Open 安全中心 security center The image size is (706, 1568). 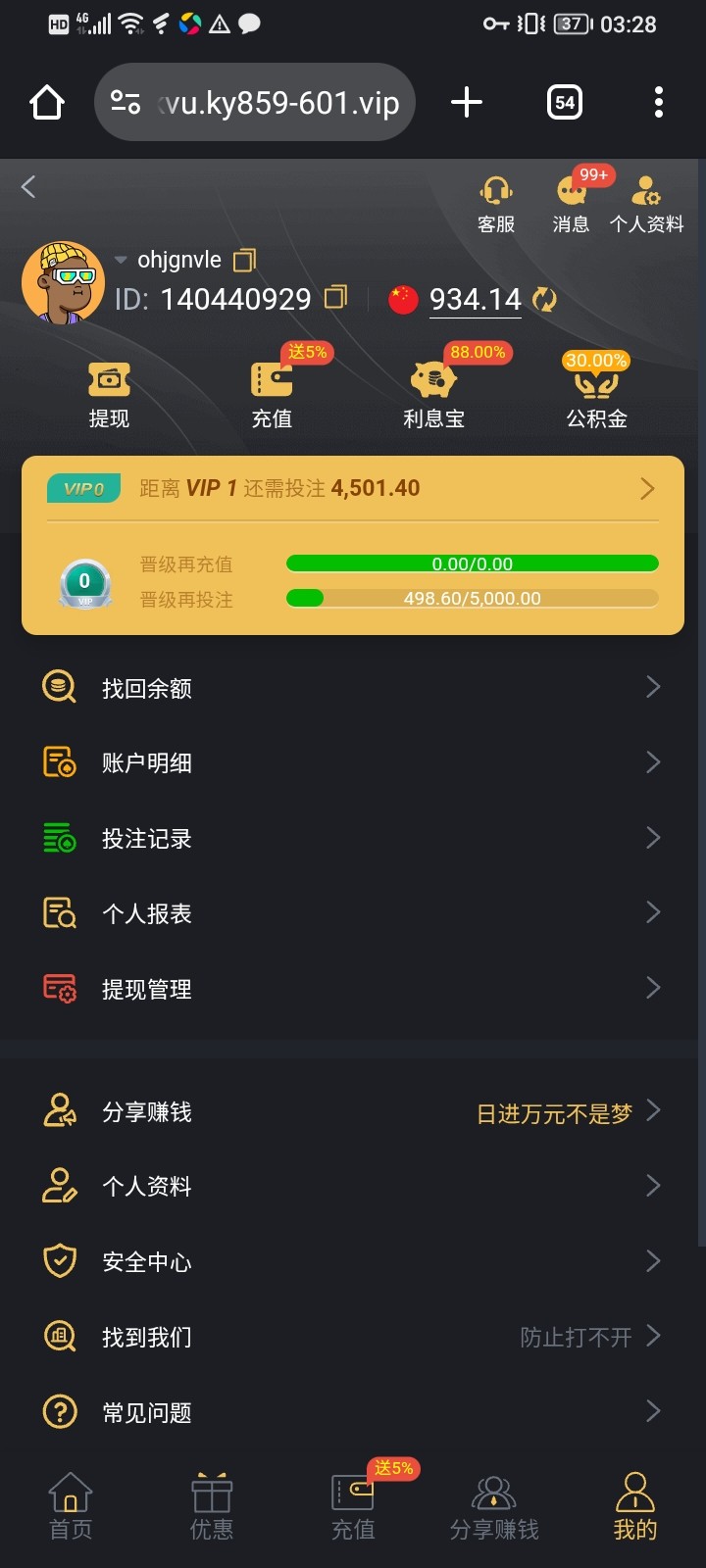(353, 1261)
